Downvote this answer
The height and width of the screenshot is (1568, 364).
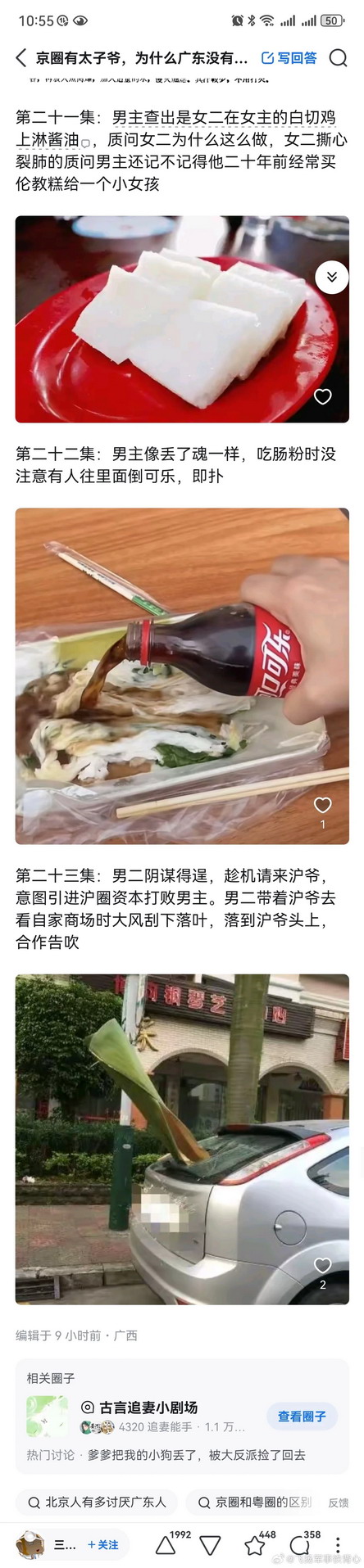[211, 1544]
